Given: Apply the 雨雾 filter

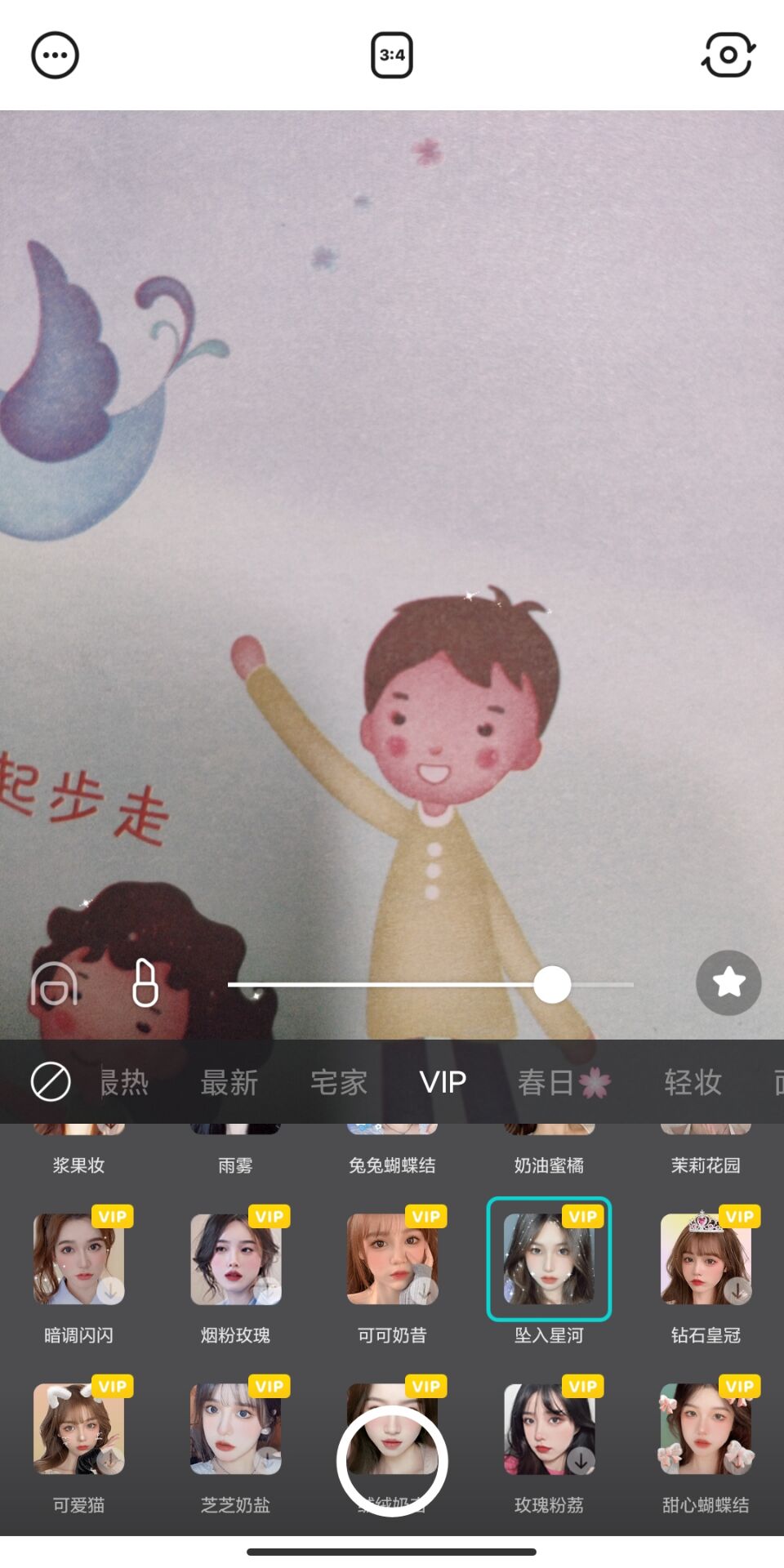Looking at the screenshot, I should click(x=234, y=1143).
